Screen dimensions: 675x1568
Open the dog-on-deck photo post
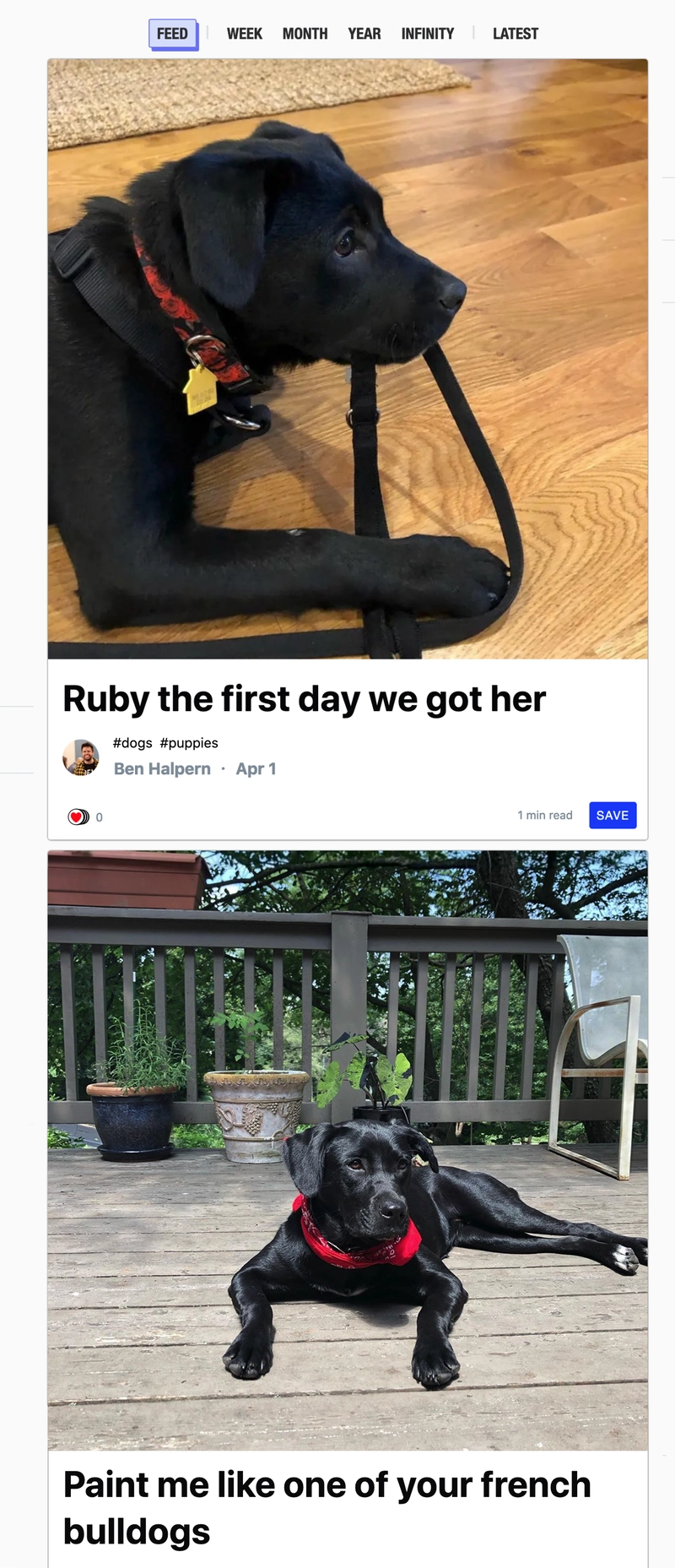pos(348,1150)
